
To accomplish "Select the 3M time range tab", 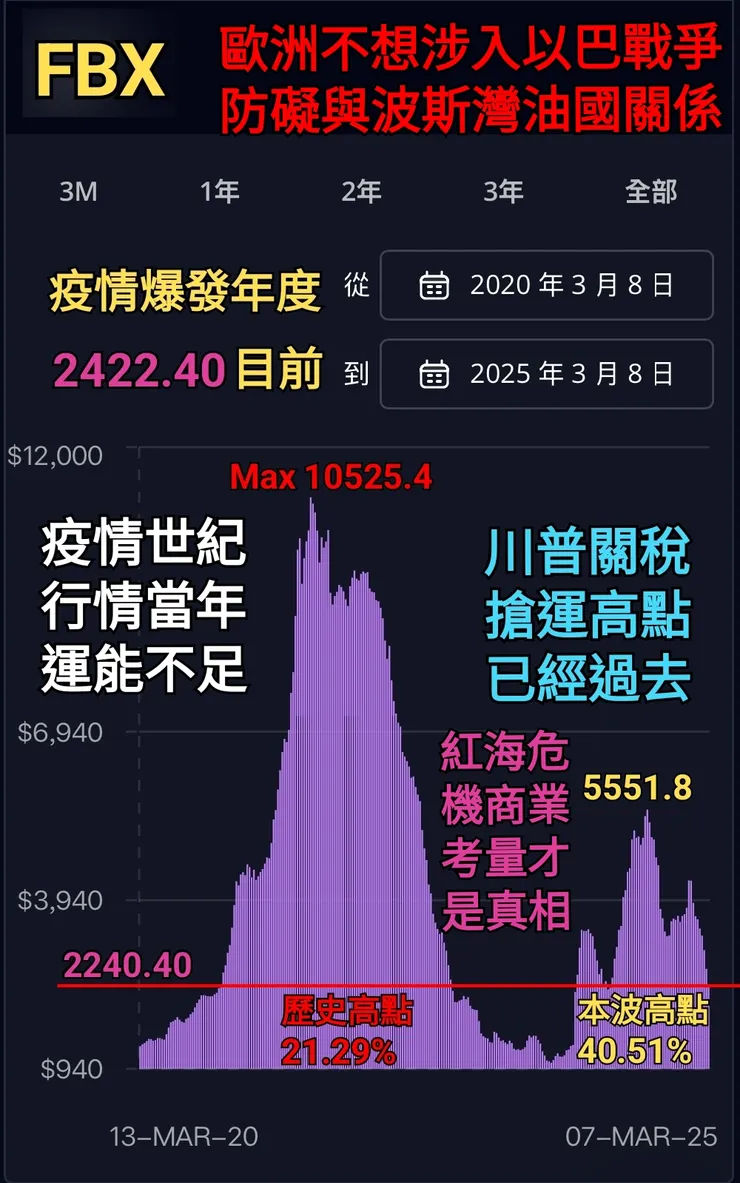I will coord(80,192).
